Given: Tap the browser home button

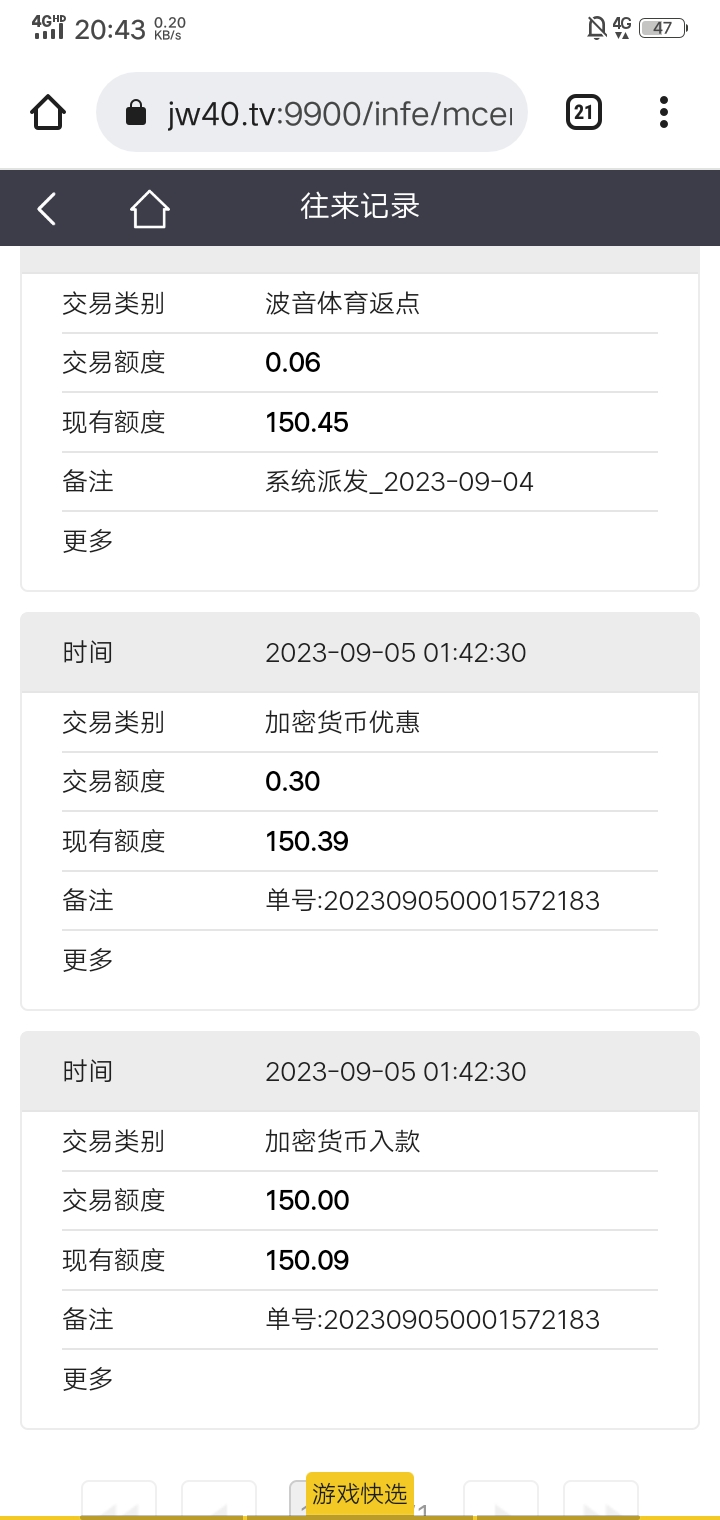Looking at the screenshot, I should 48,112.
